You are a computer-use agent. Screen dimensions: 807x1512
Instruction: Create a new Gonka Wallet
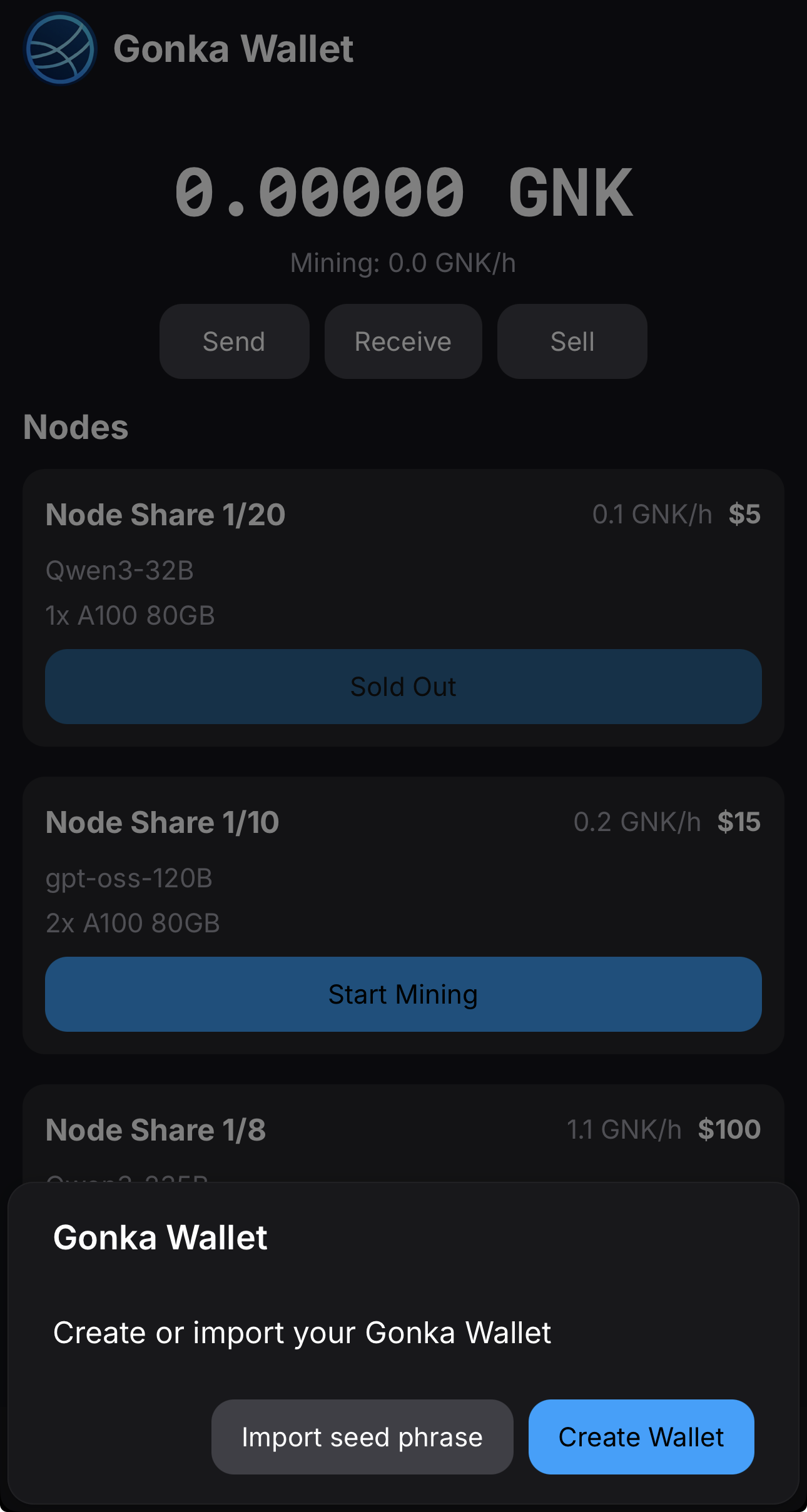[x=641, y=1436]
